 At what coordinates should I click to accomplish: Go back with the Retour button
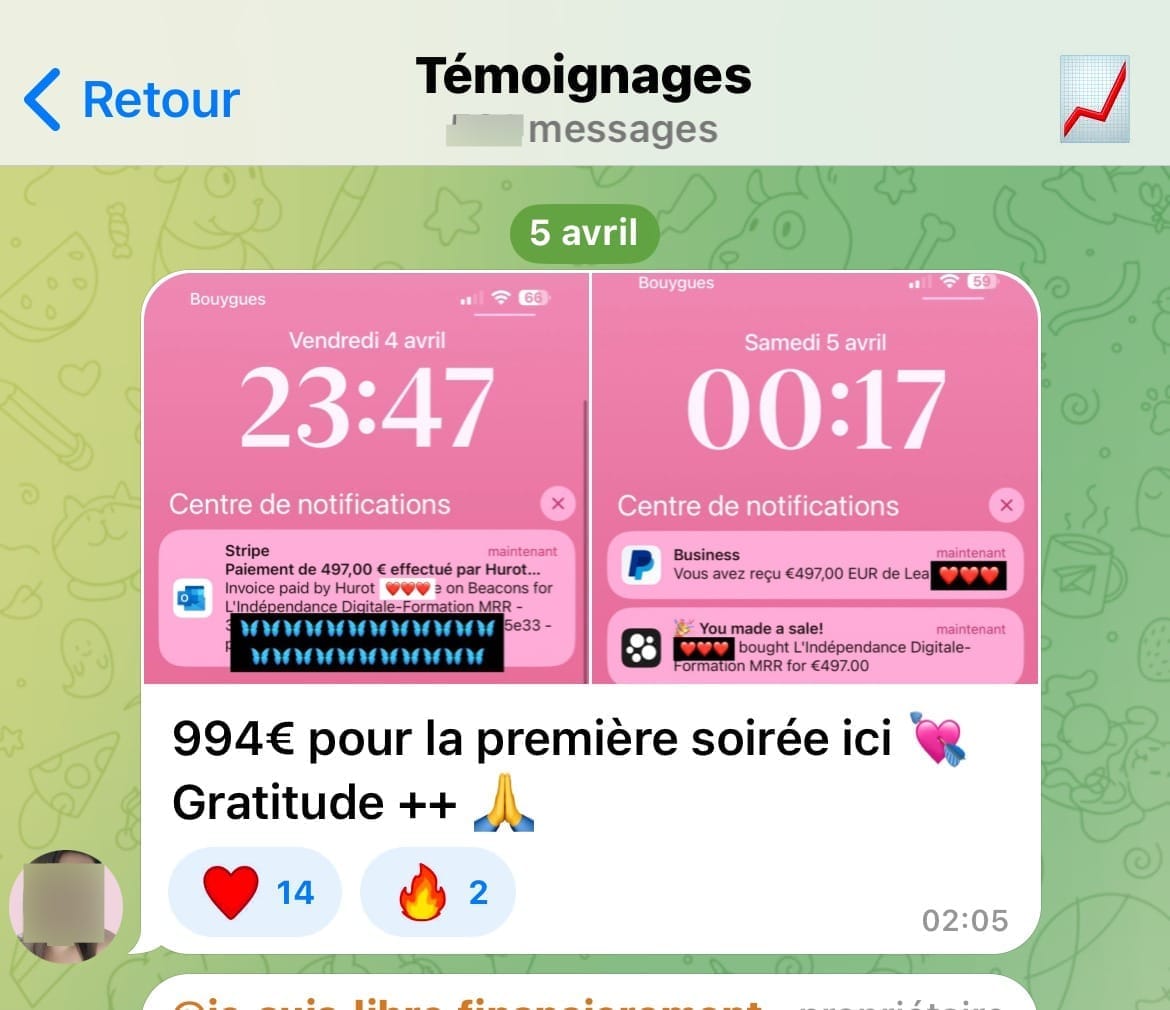(x=131, y=99)
